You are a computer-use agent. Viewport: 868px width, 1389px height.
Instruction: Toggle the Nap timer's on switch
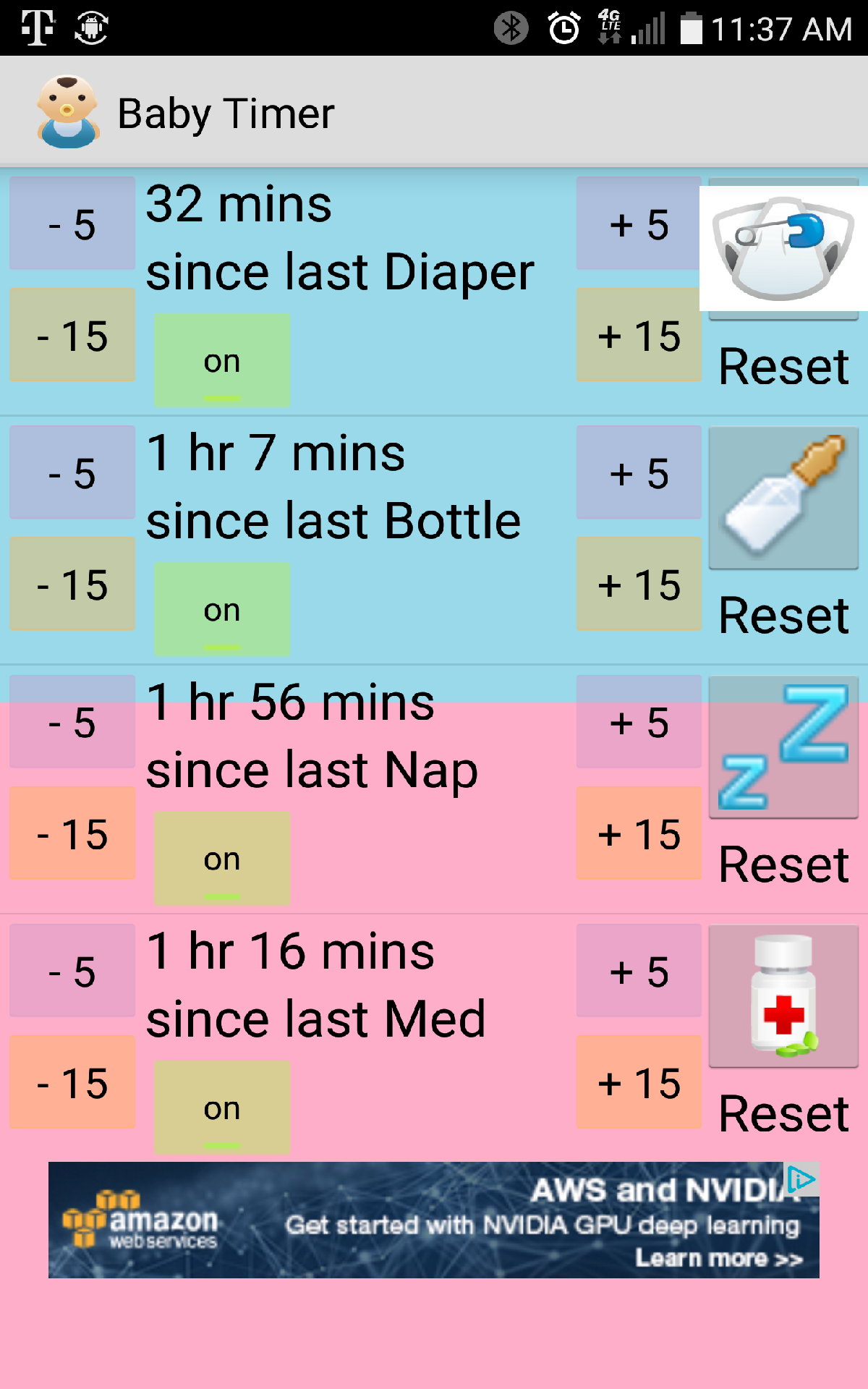point(221,859)
